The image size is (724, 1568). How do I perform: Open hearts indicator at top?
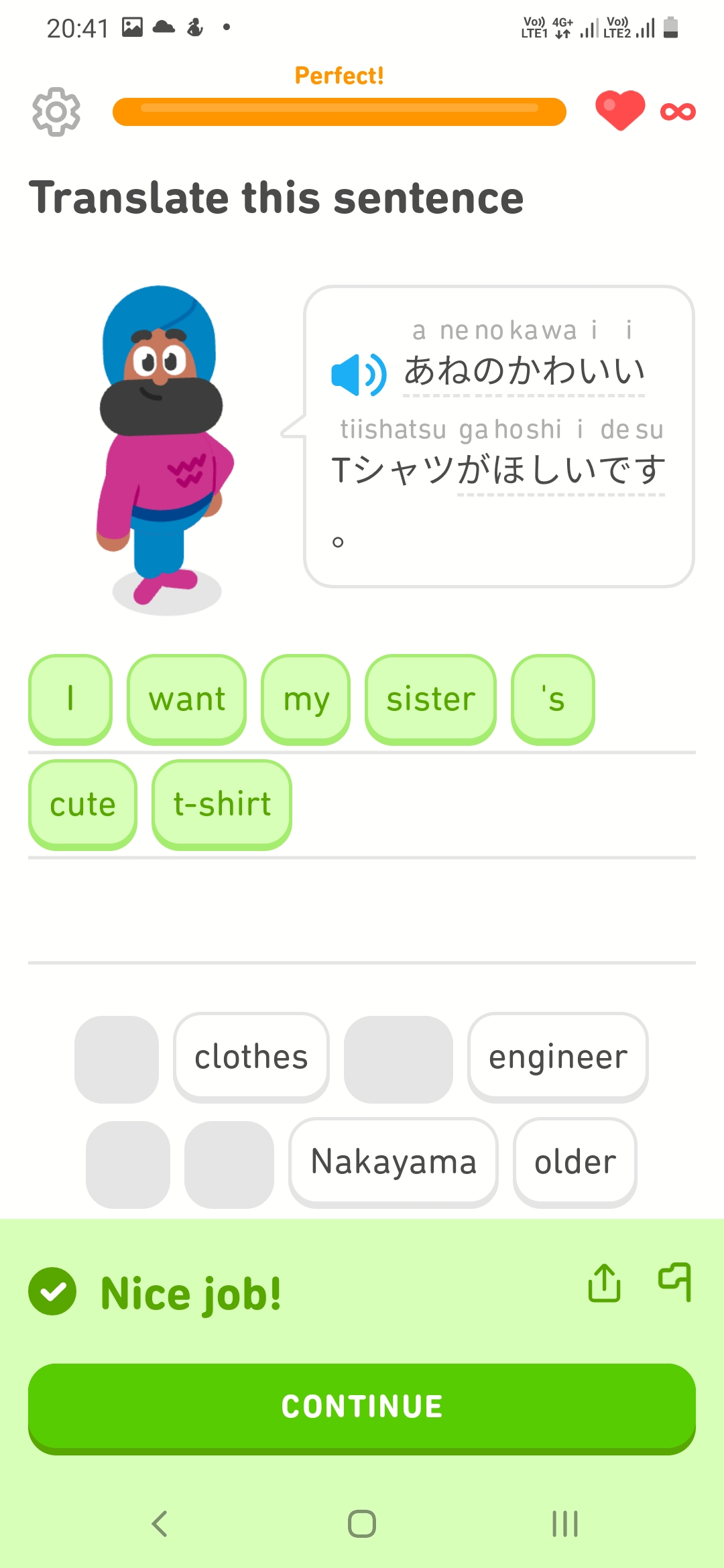click(646, 111)
